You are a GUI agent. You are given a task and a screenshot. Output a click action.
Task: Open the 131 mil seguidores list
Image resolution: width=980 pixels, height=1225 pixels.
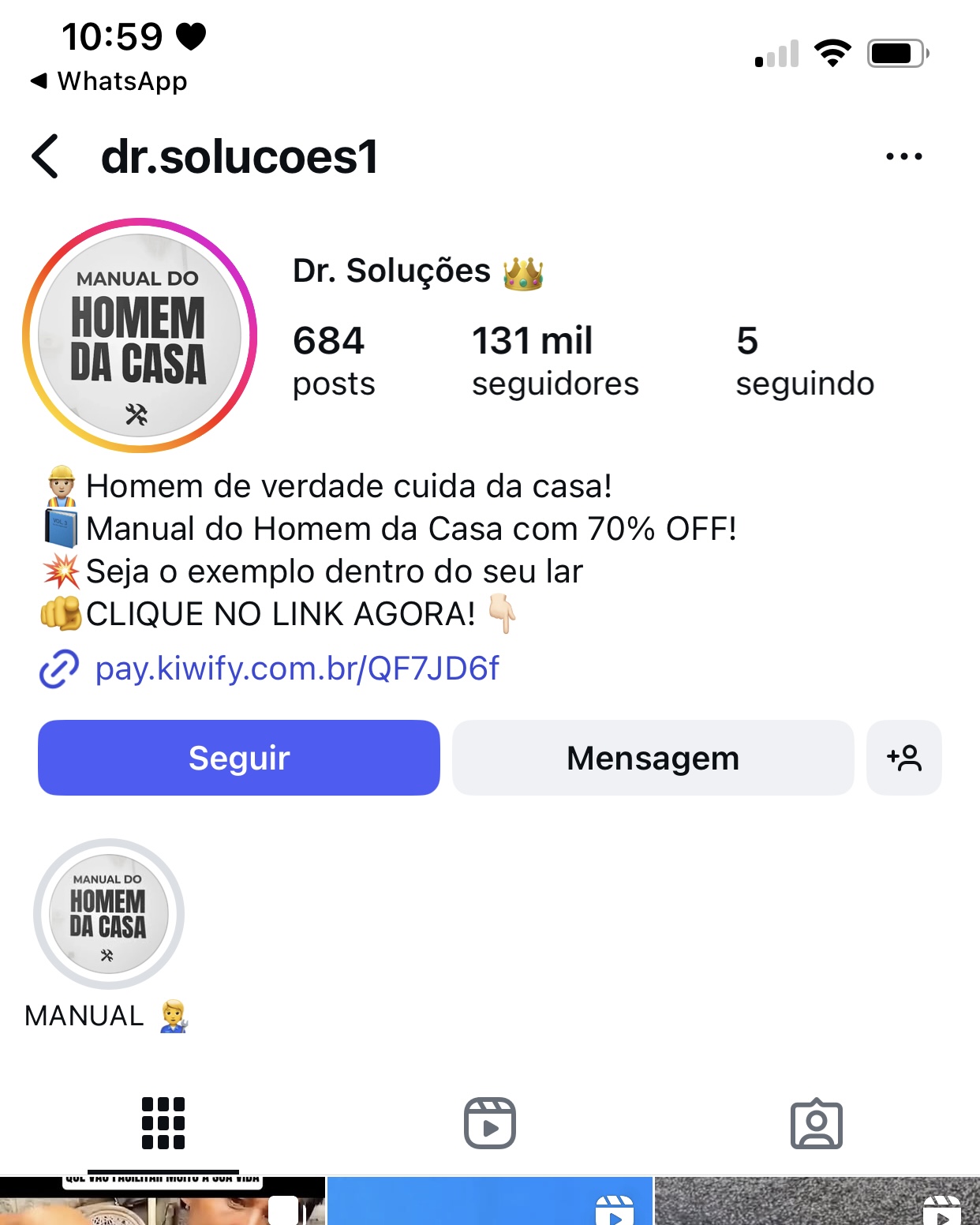click(x=555, y=361)
